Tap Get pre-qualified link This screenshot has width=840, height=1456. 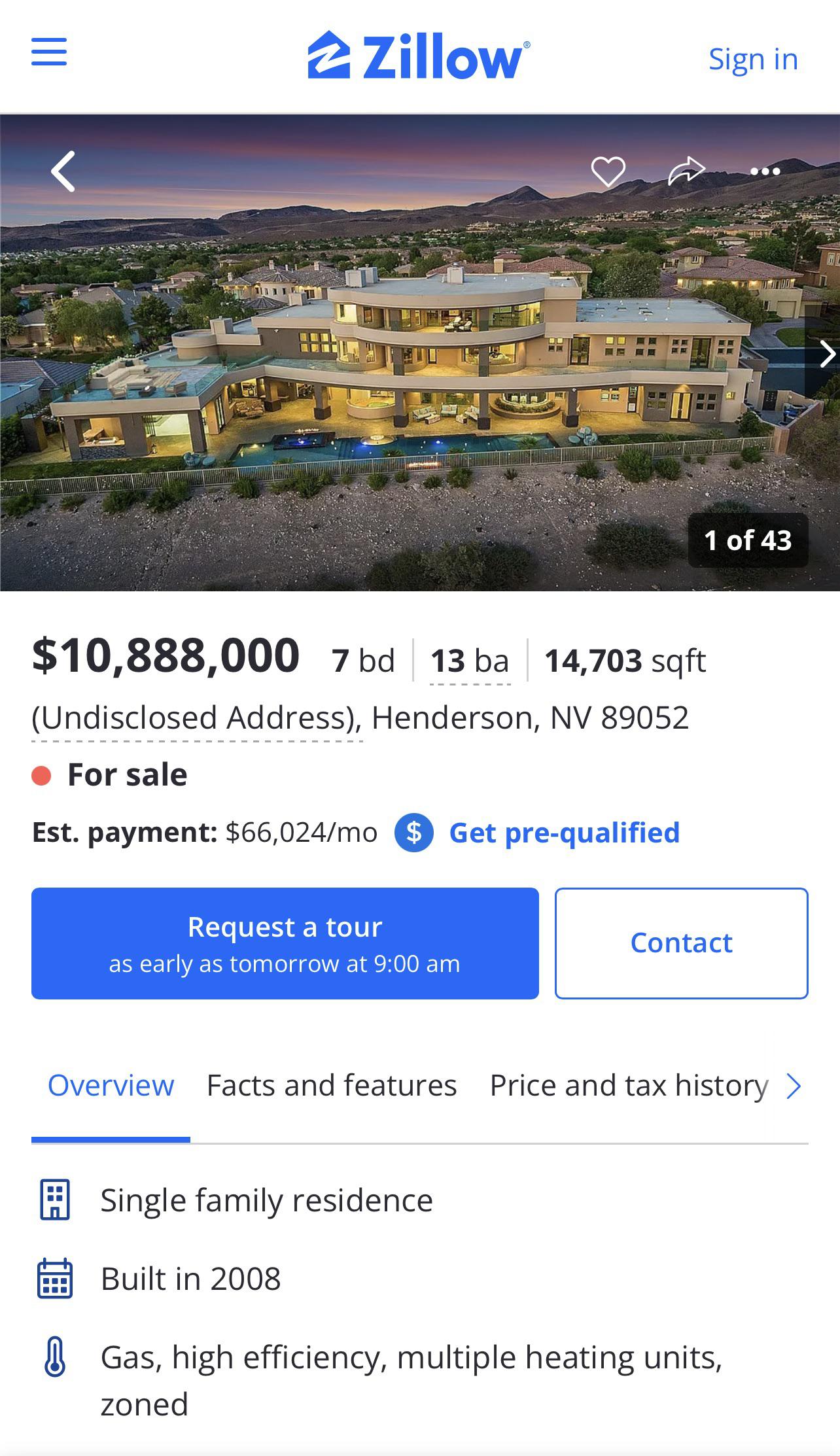pyautogui.click(x=564, y=833)
